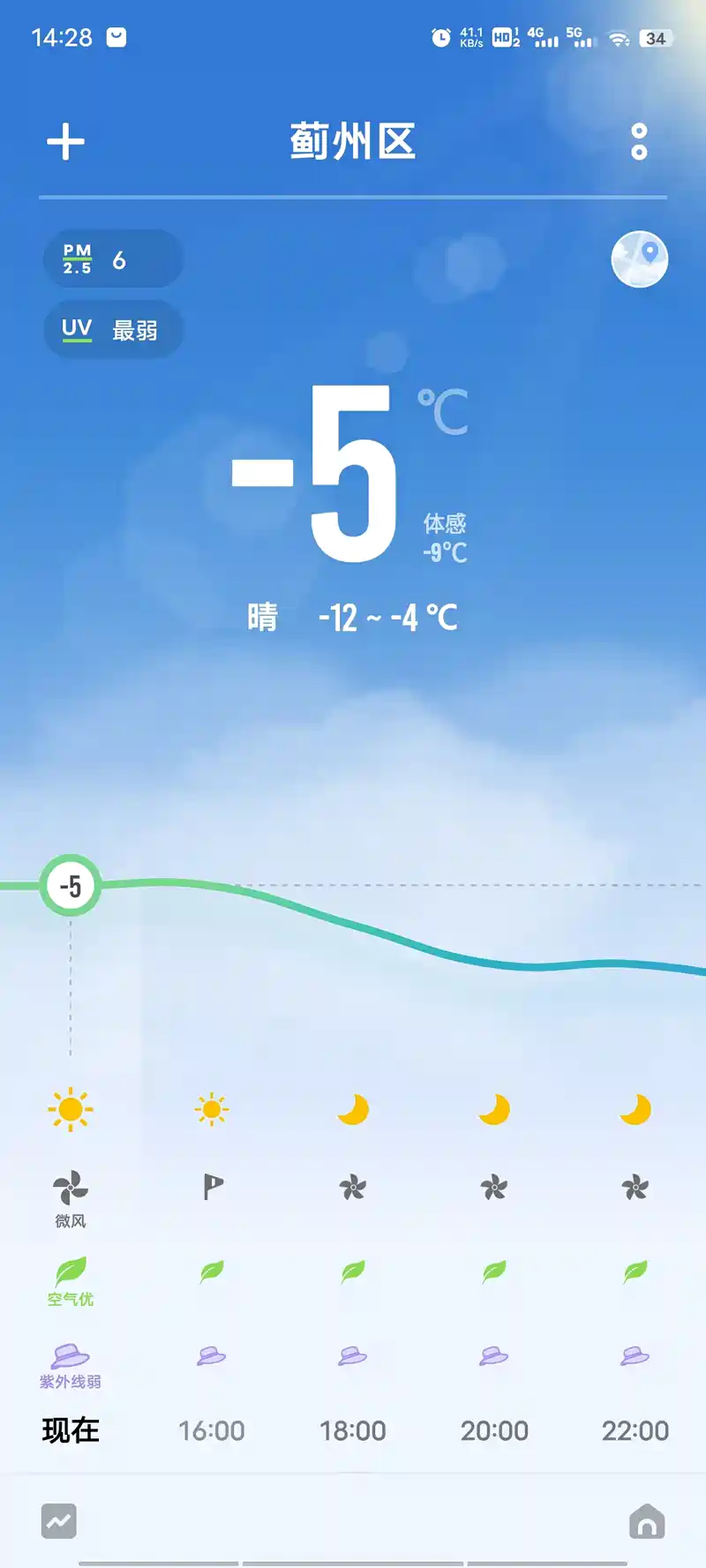Tap the home icon at bottom right
The width and height of the screenshot is (706, 1568).
point(647,1521)
